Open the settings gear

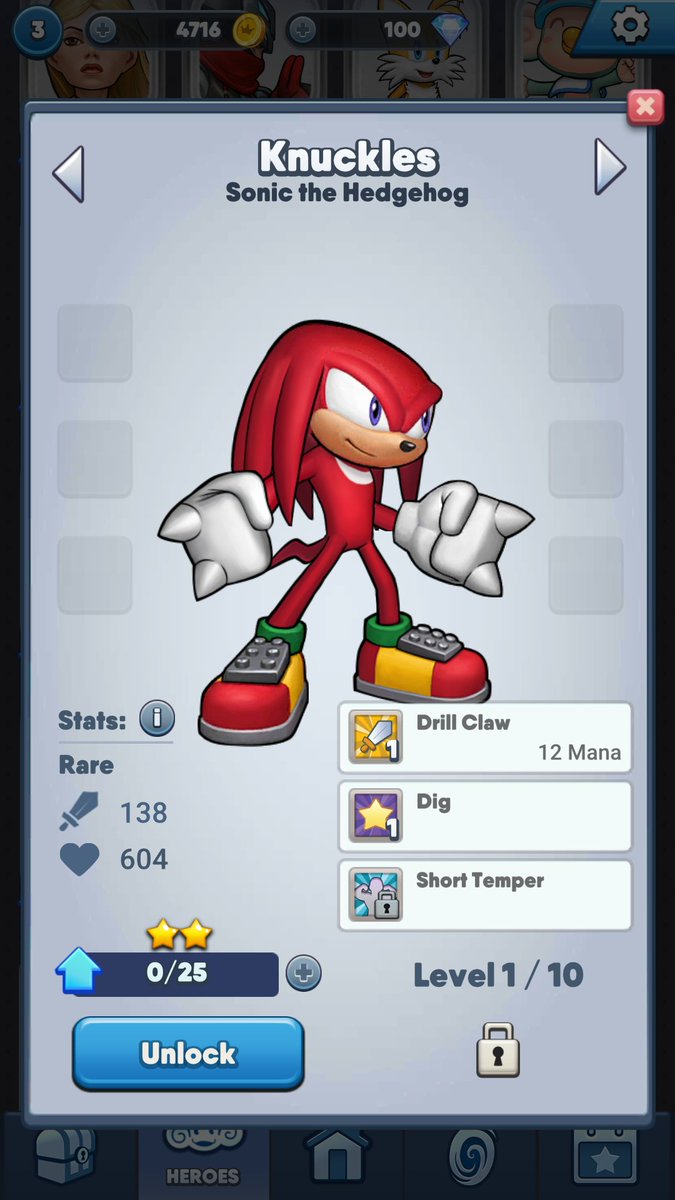tap(629, 26)
